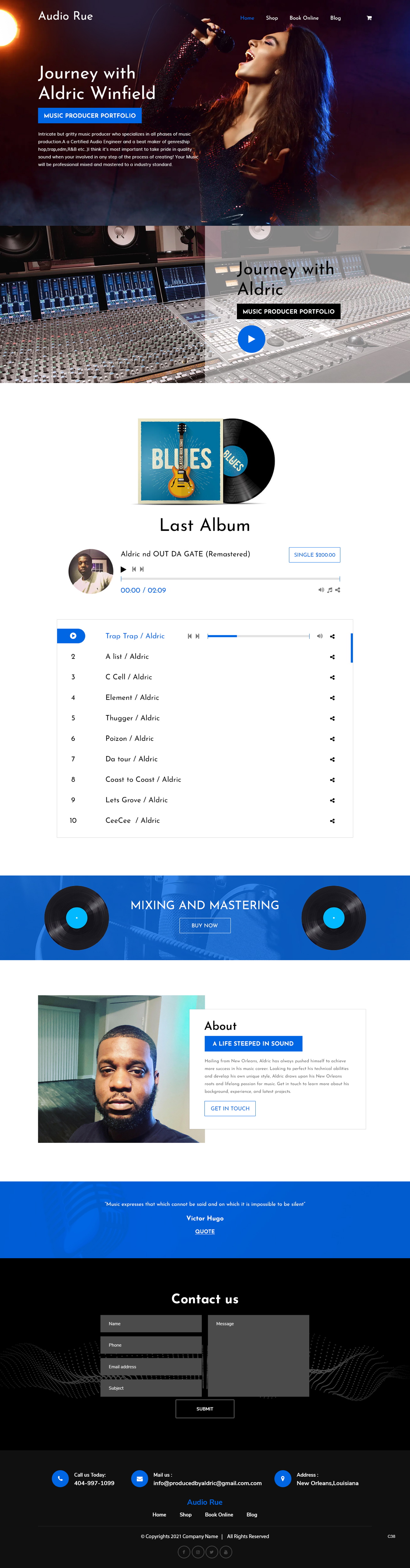Tap Buy Now for Mixing and Mastering
410x1568 pixels.
[x=205, y=925]
